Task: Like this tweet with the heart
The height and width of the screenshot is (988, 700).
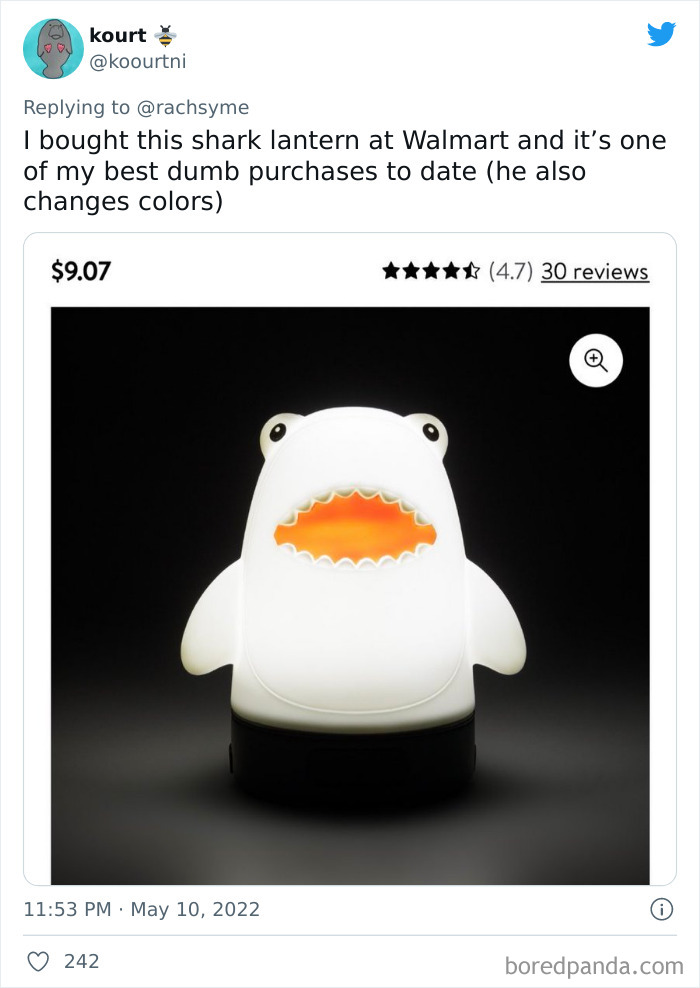Action: [38, 961]
